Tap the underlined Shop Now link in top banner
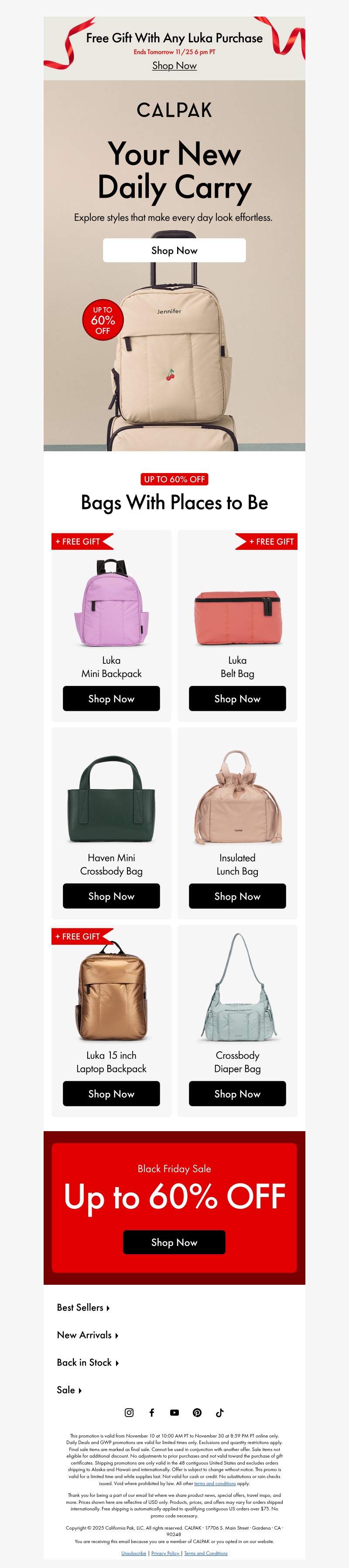 pyautogui.click(x=174, y=66)
